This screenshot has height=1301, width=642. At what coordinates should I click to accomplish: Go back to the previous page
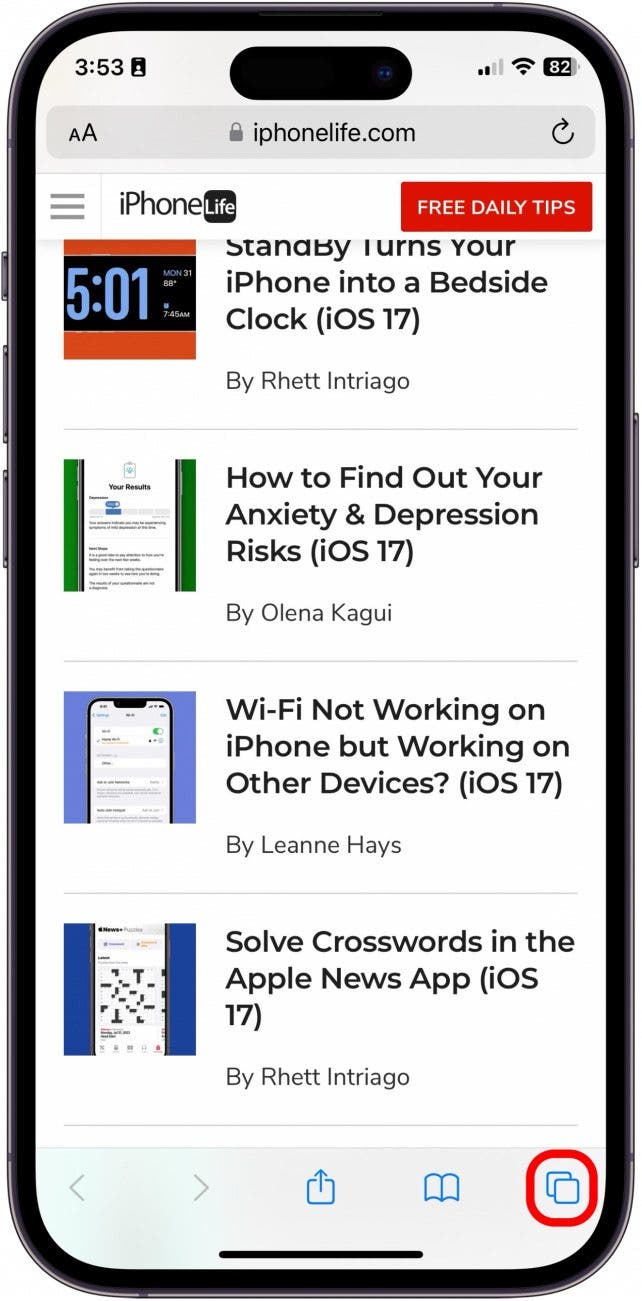77,1188
